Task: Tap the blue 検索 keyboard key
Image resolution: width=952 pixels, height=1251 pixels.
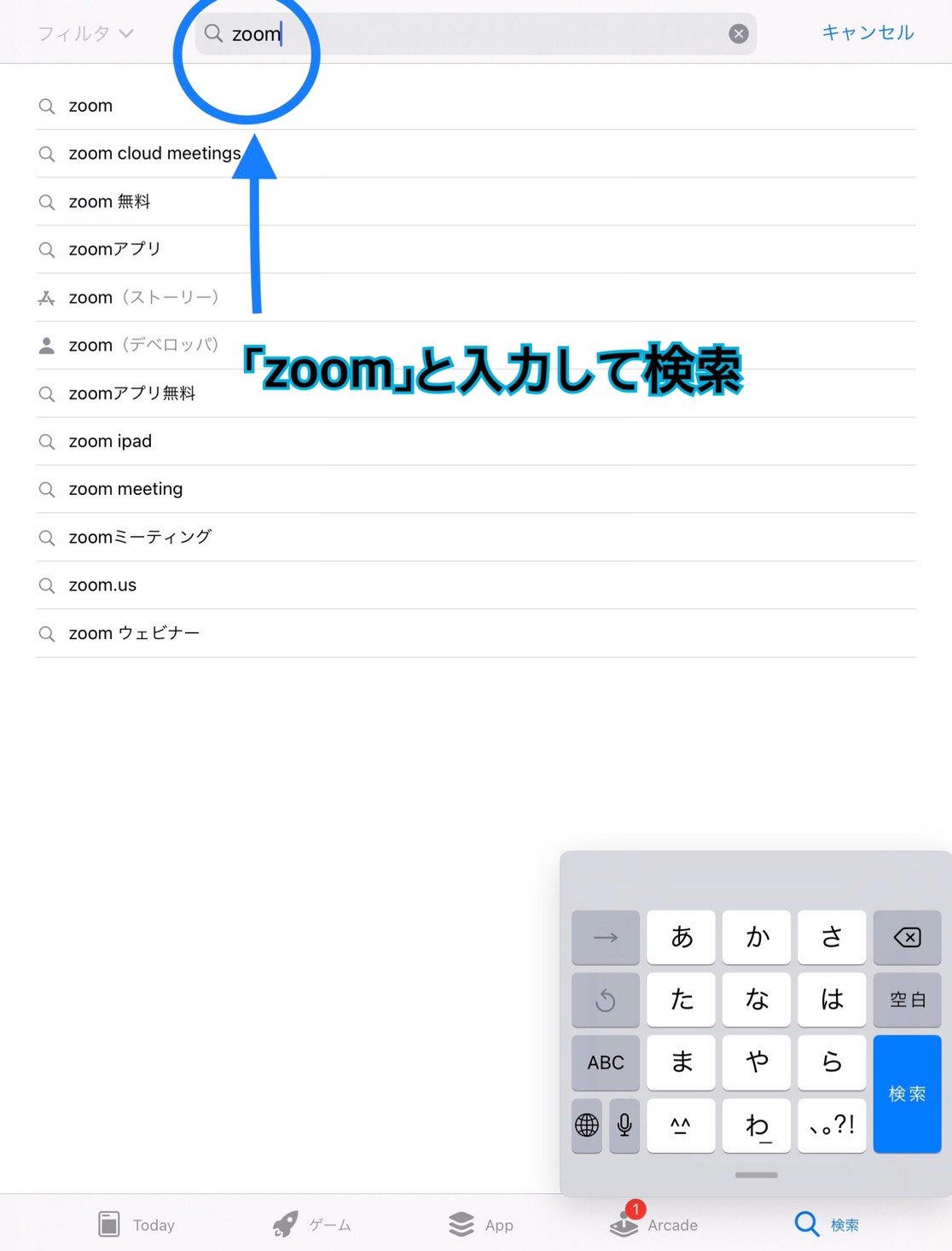Action: click(x=907, y=1093)
